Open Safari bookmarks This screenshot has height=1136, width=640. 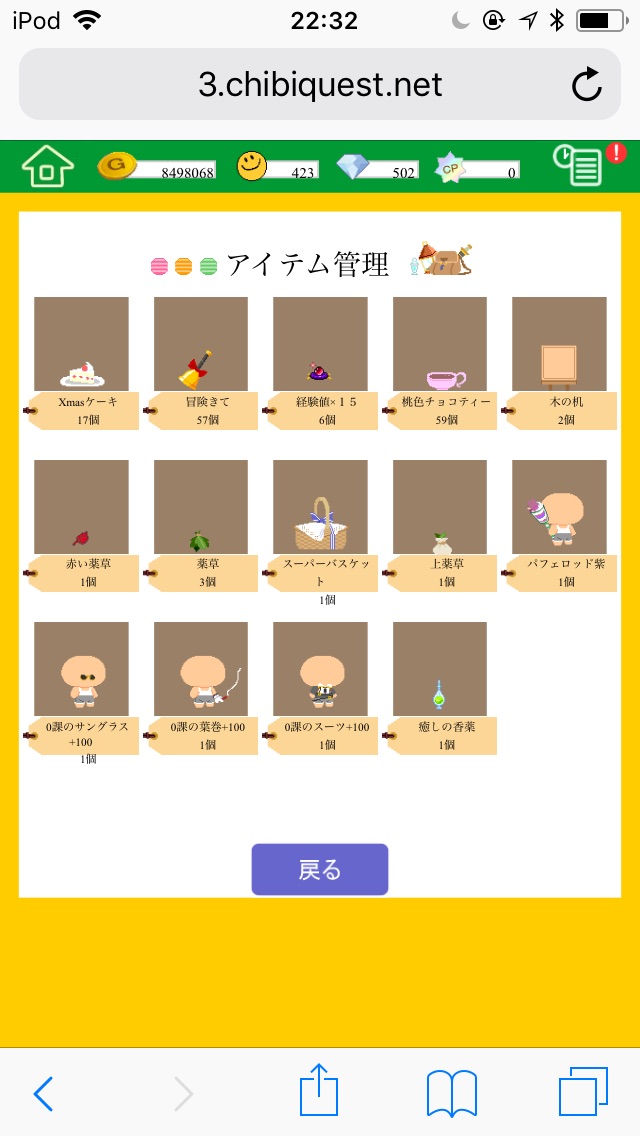click(x=451, y=1092)
